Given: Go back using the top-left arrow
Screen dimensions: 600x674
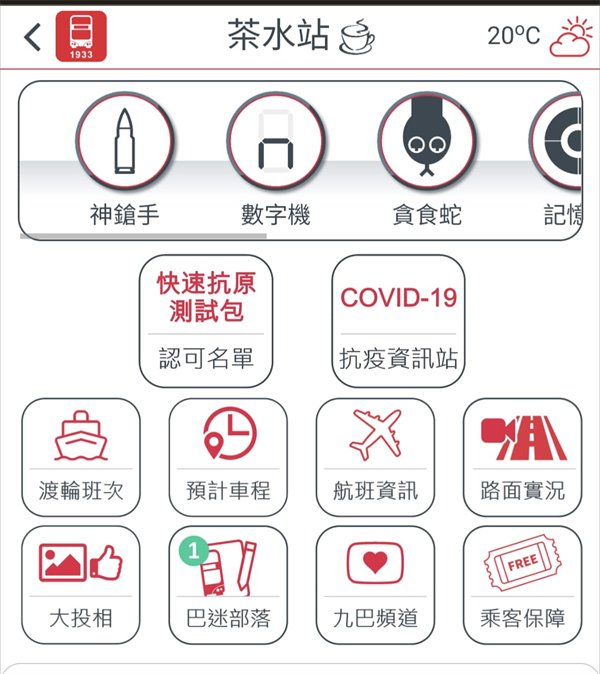Looking at the screenshot, I should [33, 38].
